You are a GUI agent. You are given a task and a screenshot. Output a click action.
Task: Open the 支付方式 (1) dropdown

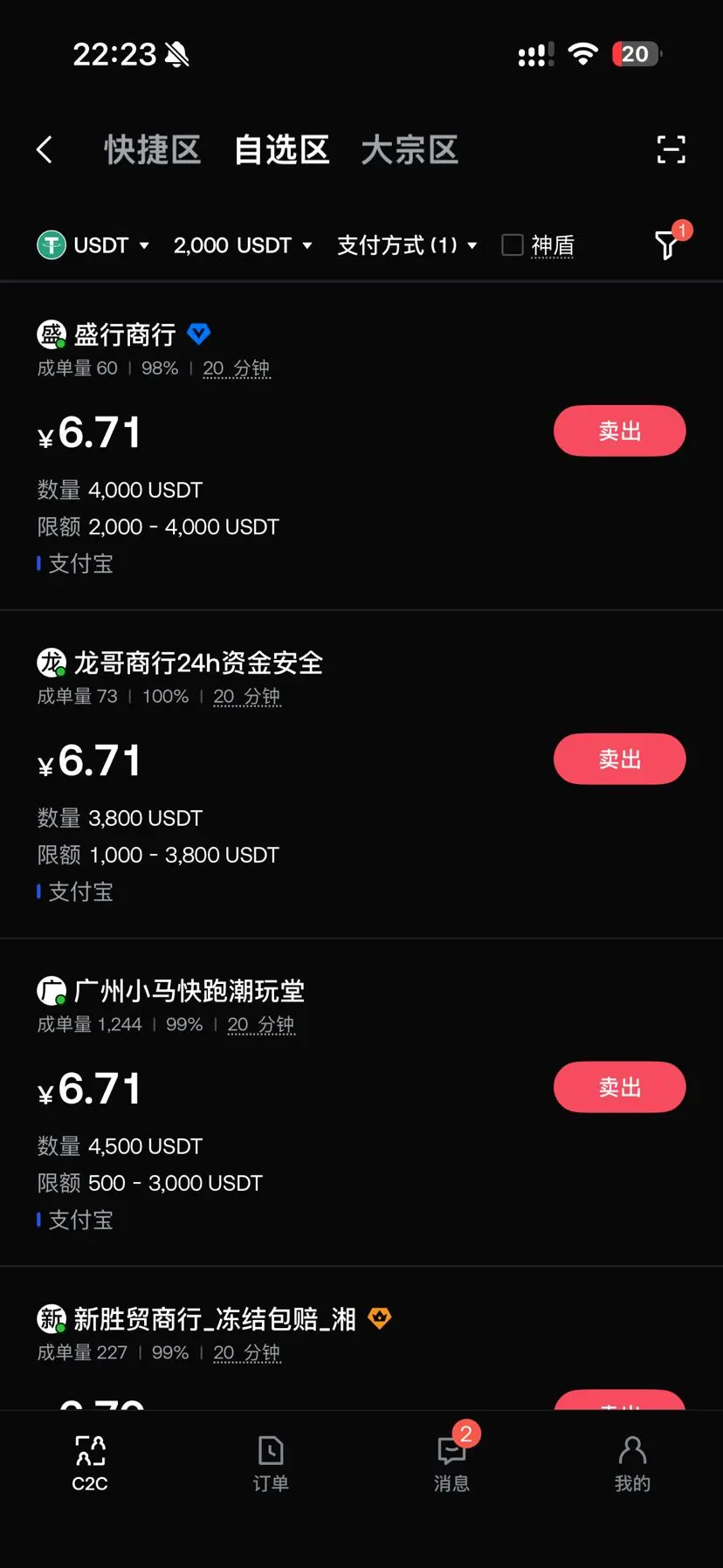coord(407,245)
